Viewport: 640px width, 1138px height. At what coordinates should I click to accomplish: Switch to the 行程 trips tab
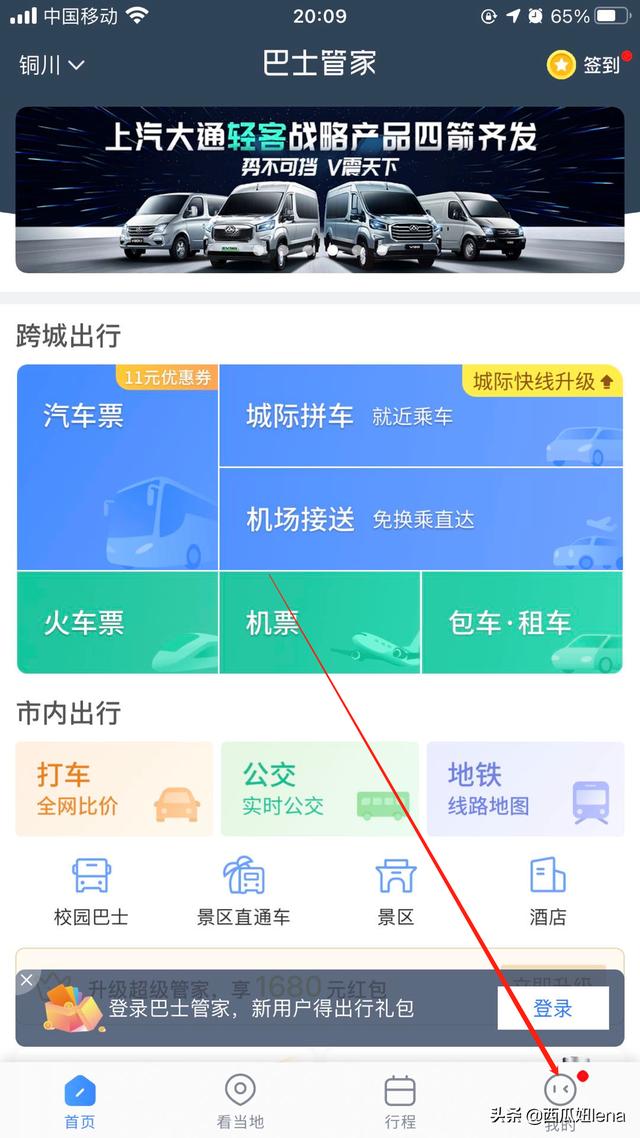[x=400, y=1102]
